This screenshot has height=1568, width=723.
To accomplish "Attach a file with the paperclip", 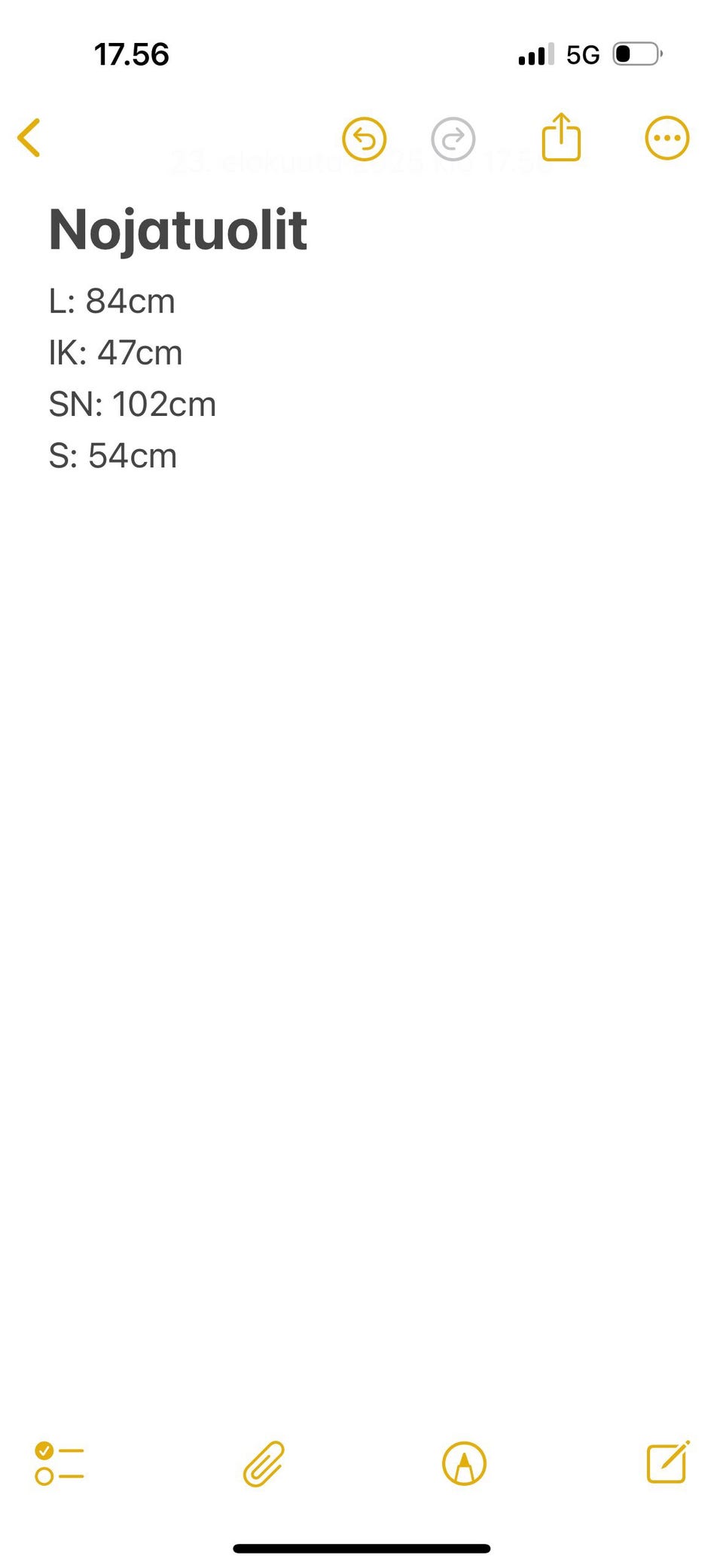I will point(264,1463).
